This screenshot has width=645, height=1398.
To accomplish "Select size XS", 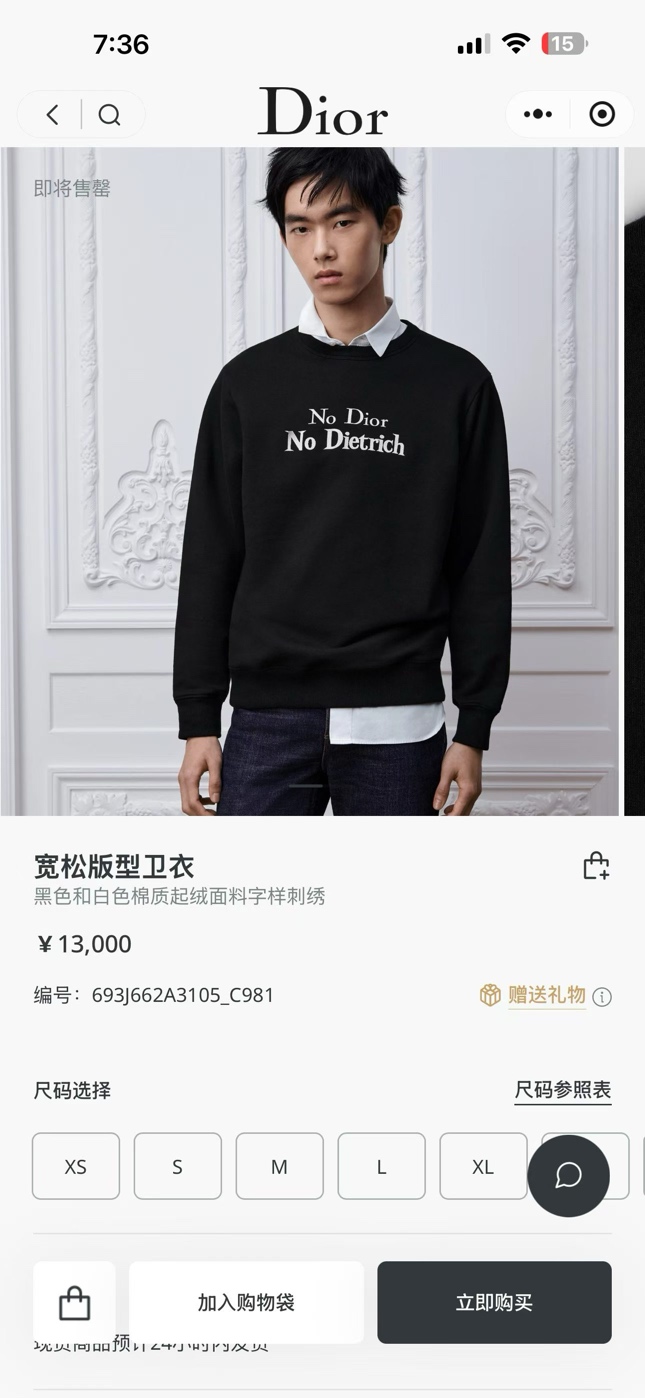I will click(76, 1166).
